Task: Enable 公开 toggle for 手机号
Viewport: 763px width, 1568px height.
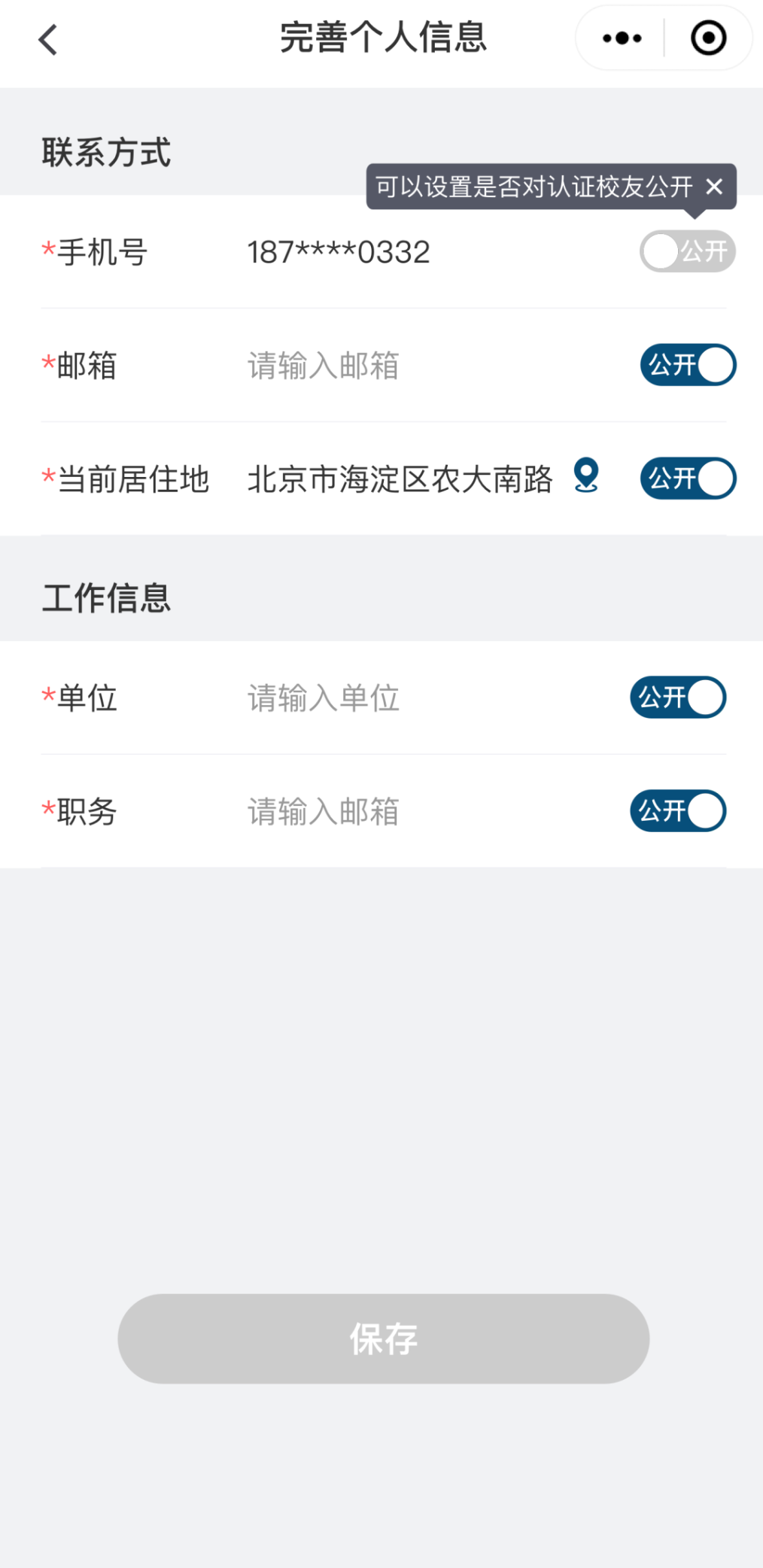Action: 687,251
